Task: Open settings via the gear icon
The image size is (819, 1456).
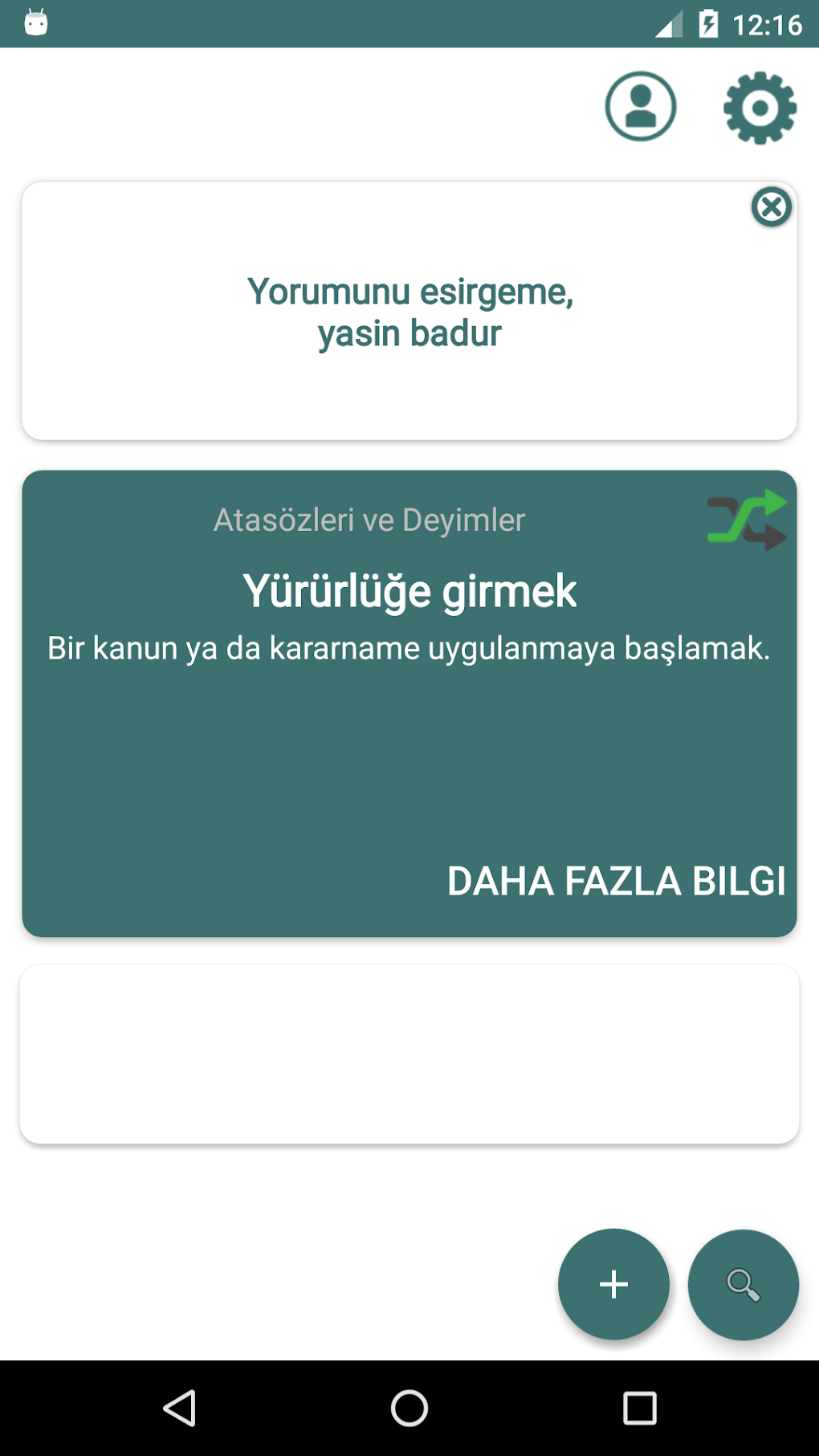Action: click(760, 108)
